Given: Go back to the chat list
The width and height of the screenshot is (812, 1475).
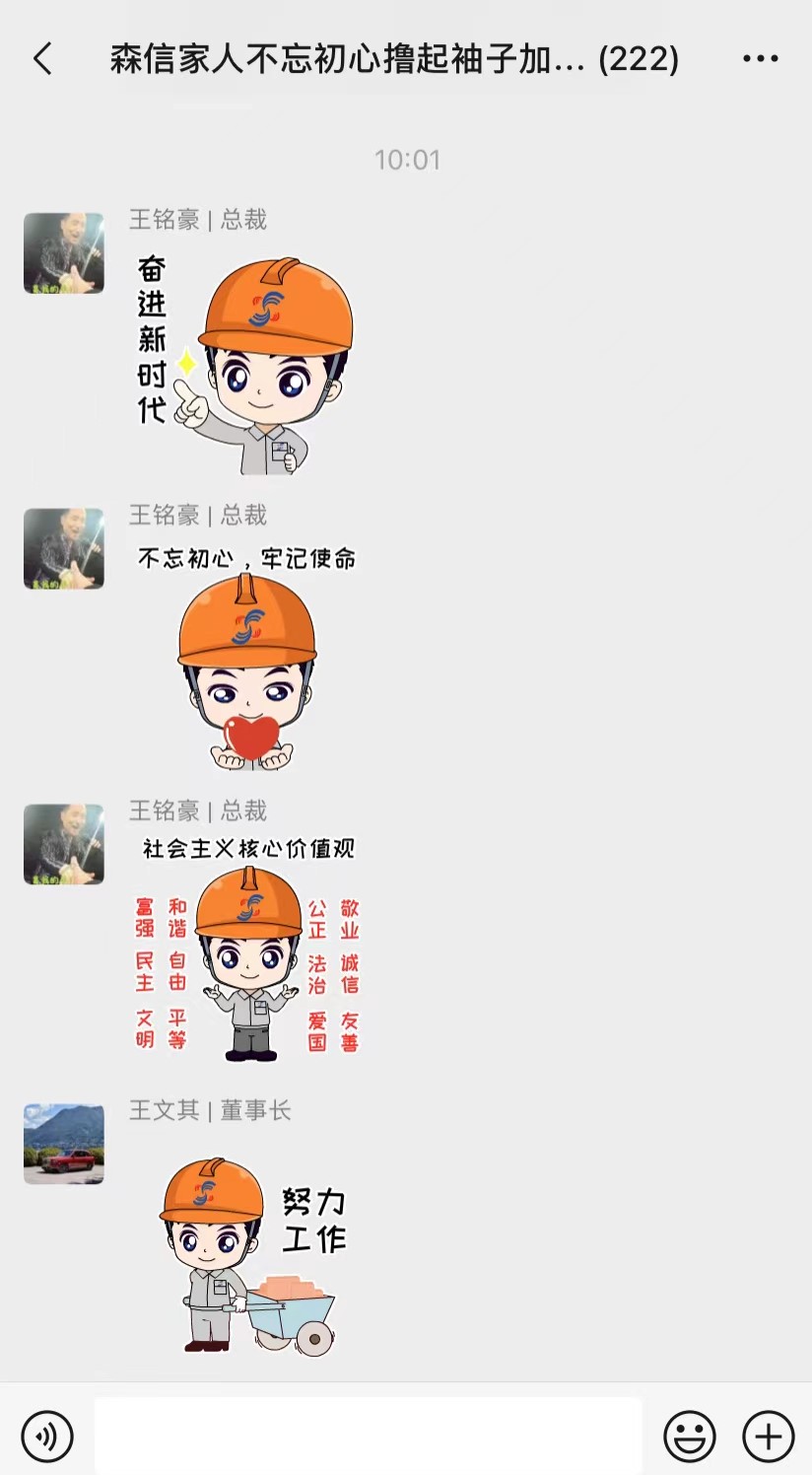Looking at the screenshot, I should (43, 59).
